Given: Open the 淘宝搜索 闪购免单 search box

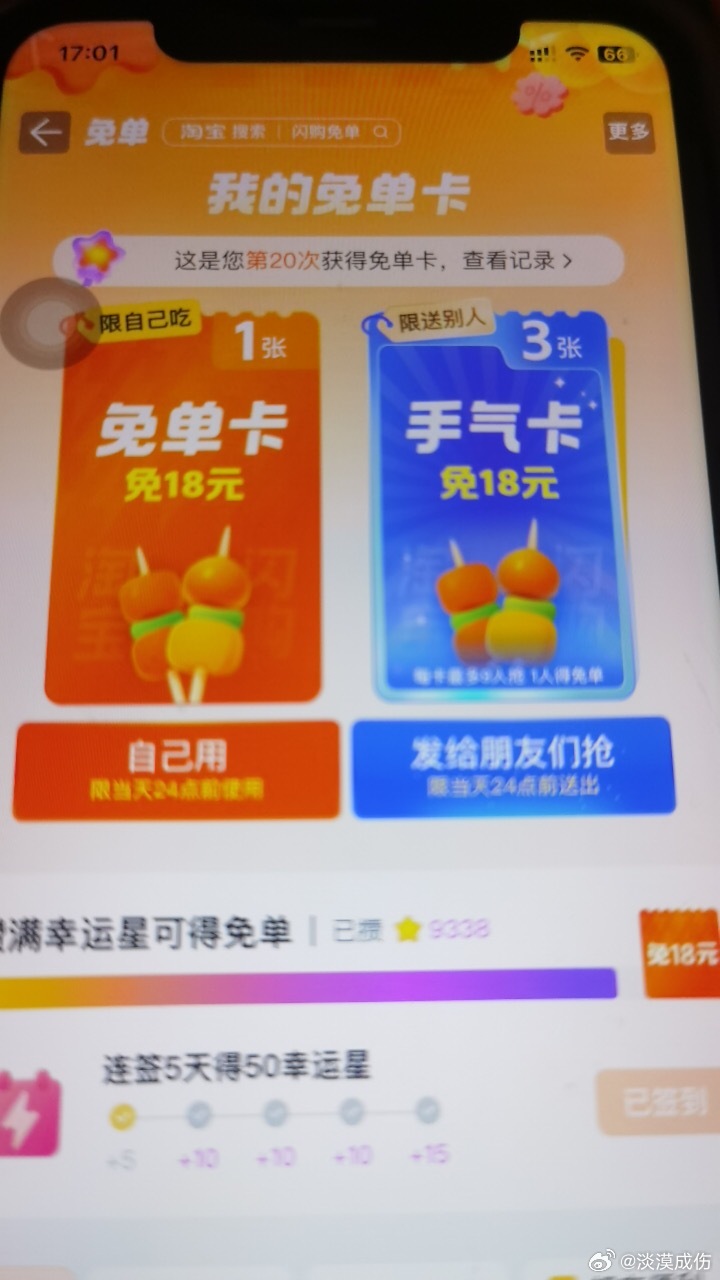Looking at the screenshot, I should click(x=282, y=132).
